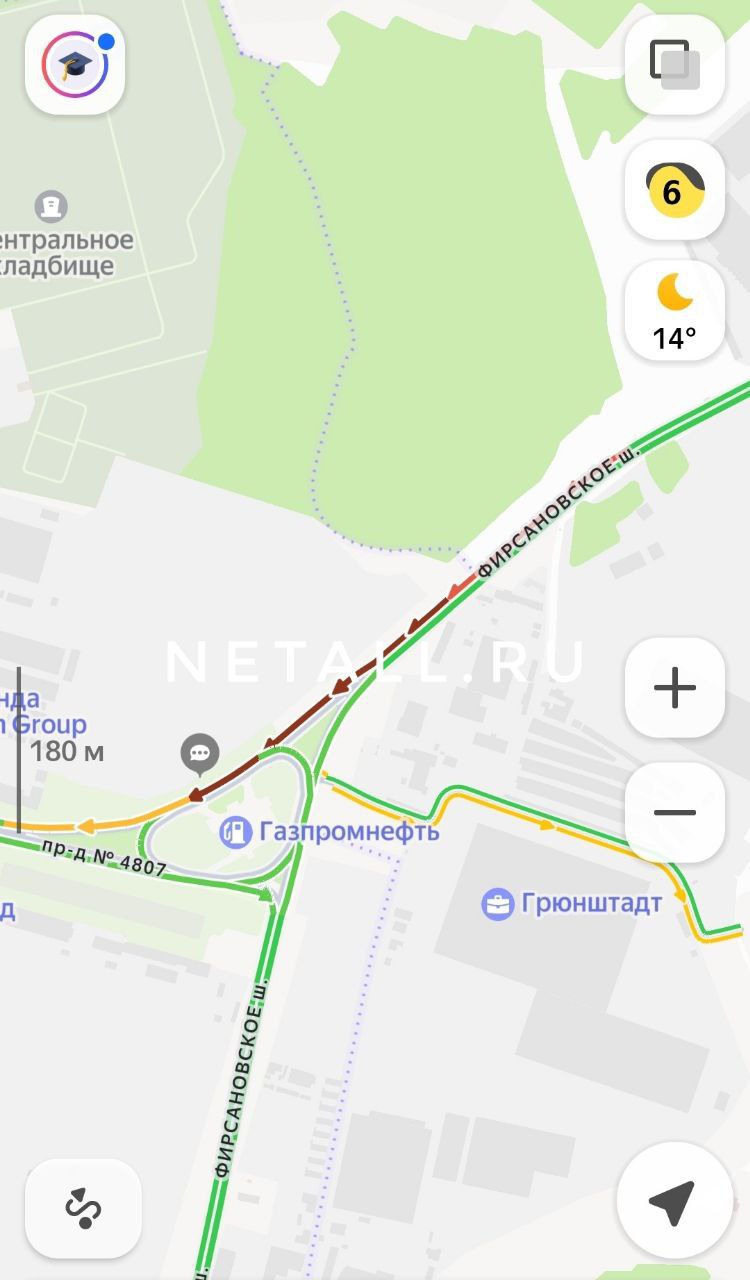Select the Газпромнефть gas station marker
This screenshot has height=1280, width=750.
point(236,831)
